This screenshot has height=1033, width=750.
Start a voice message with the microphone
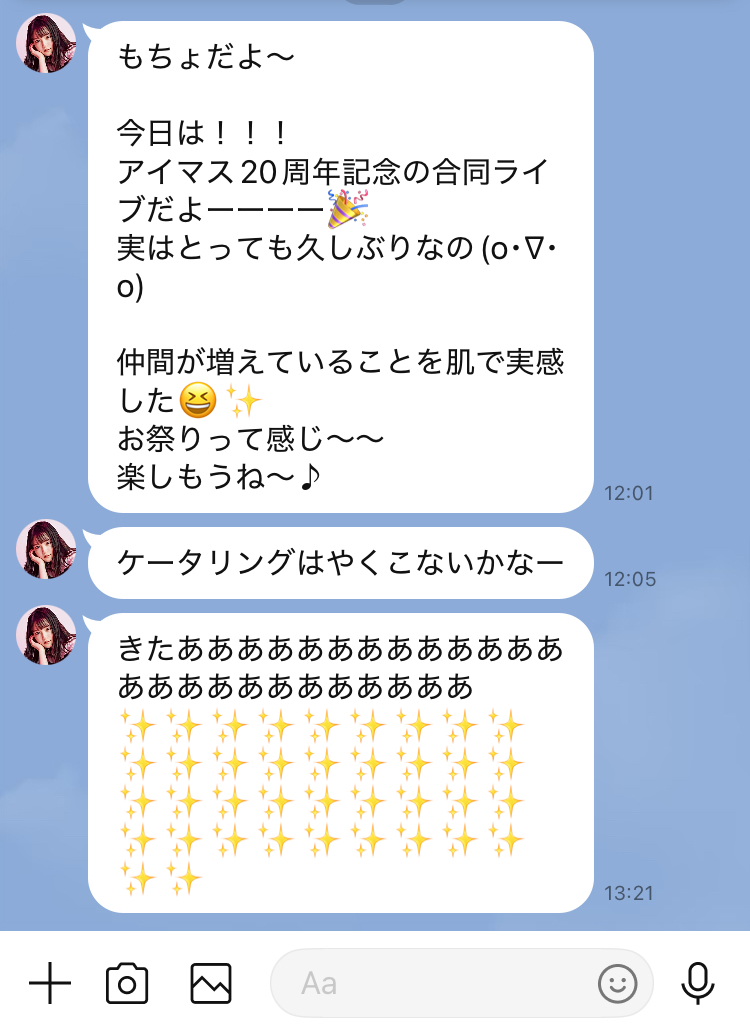(697, 984)
